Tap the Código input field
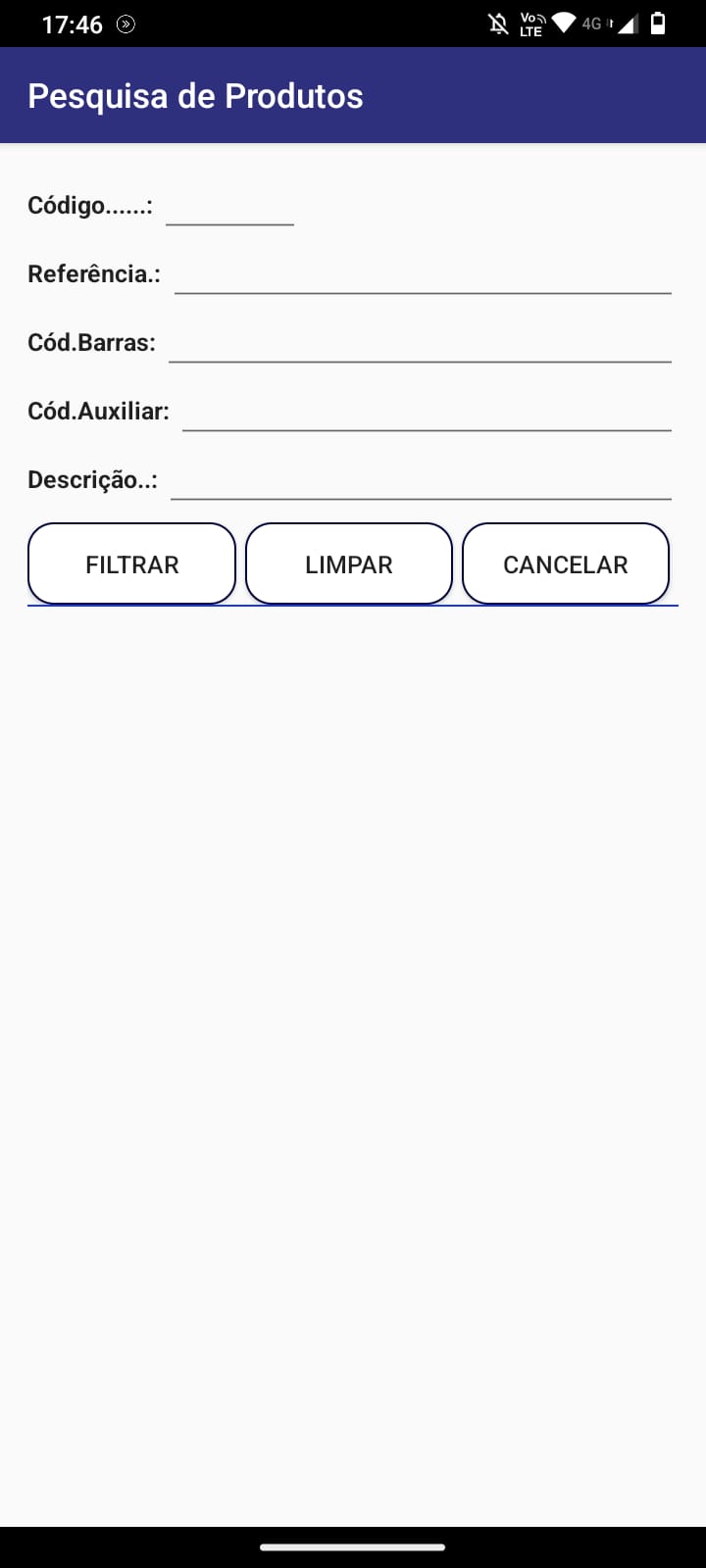 pos(229,207)
